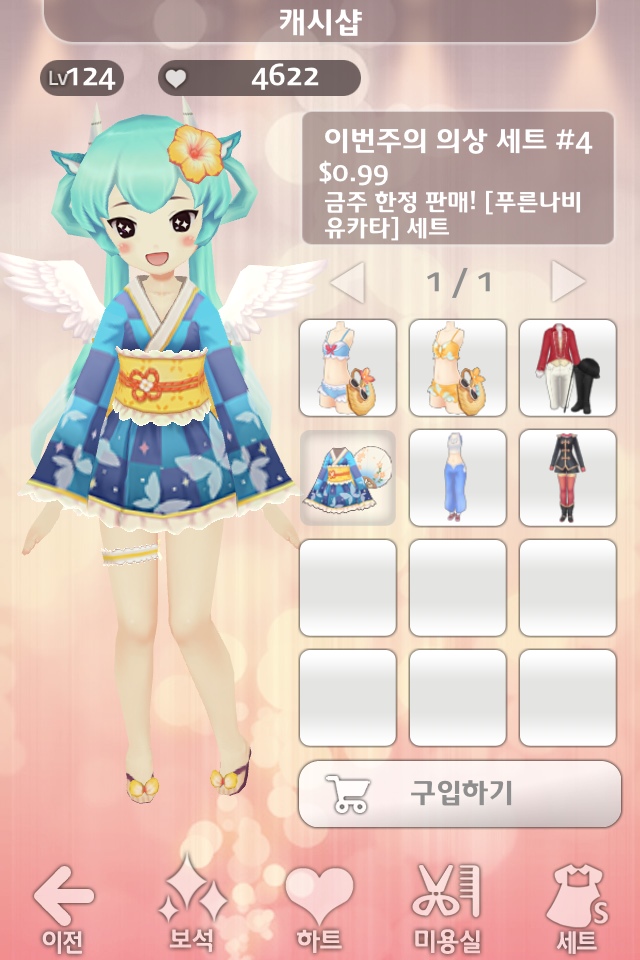This screenshot has width=640, height=960.
Task: Select the blue butterfly yukata set
Action: pyautogui.click(x=348, y=478)
